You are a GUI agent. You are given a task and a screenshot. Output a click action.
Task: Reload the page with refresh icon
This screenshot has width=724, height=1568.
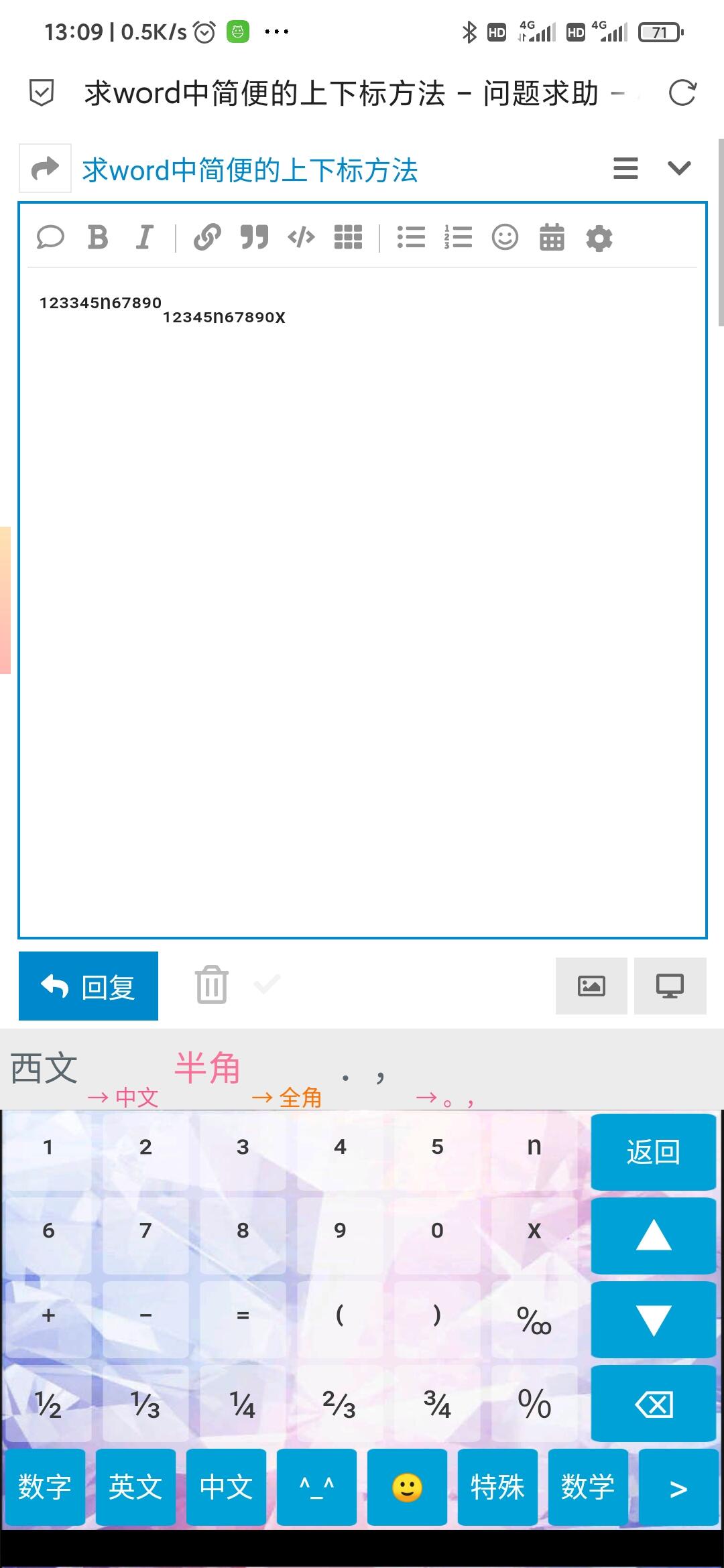[x=682, y=92]
